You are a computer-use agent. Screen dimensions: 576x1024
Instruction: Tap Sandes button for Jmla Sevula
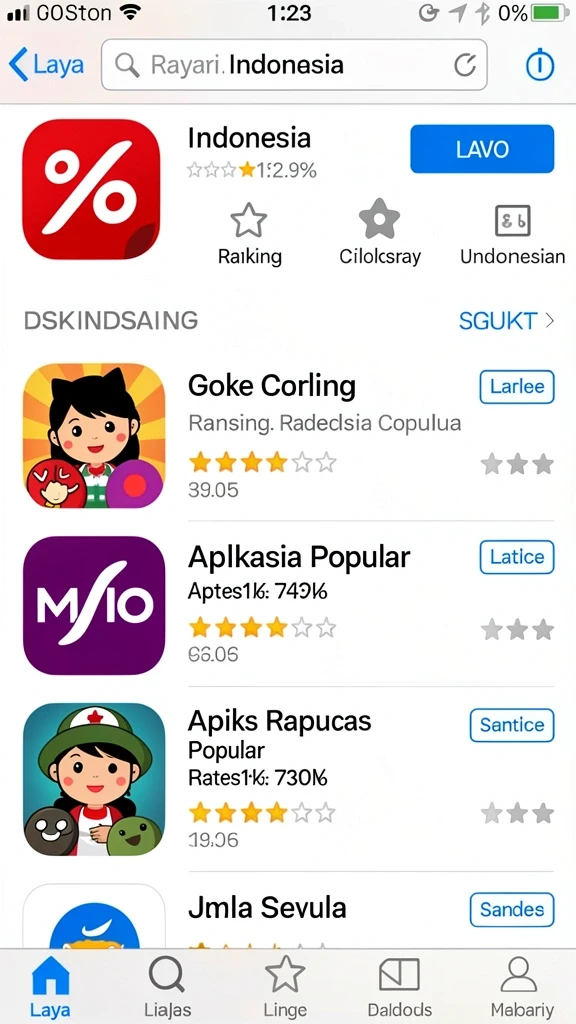[x=512, y=910]
